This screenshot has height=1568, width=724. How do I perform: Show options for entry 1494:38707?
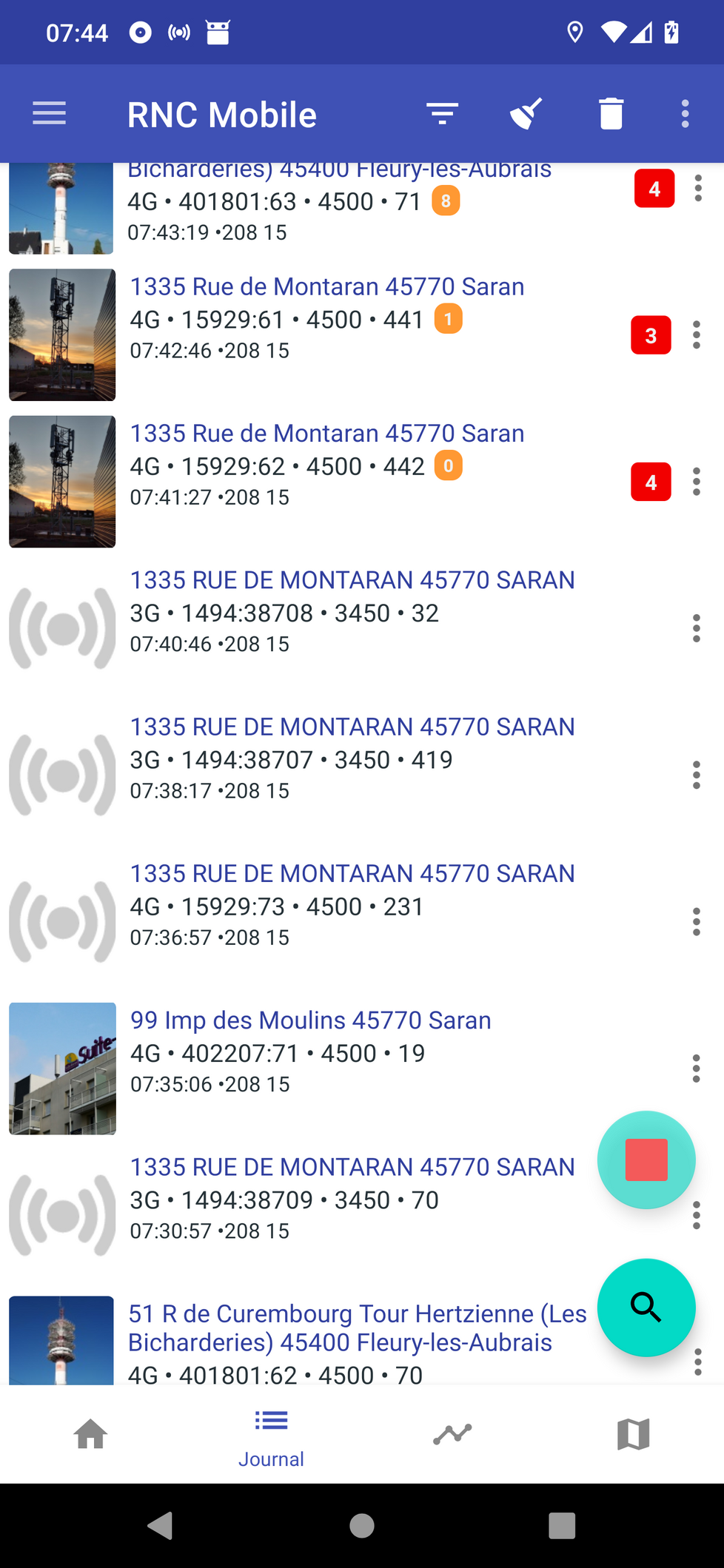[696, 775]
